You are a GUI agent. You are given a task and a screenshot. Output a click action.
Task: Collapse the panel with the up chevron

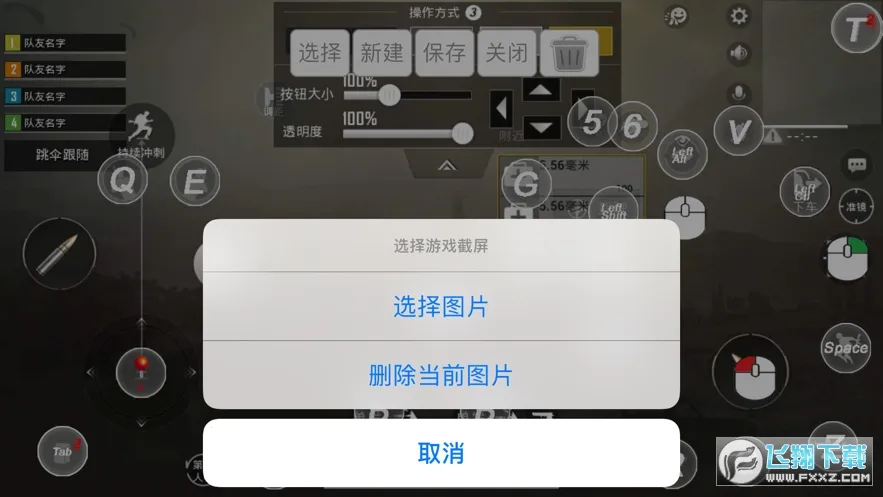pyautogui.click(x=447, y=165)
